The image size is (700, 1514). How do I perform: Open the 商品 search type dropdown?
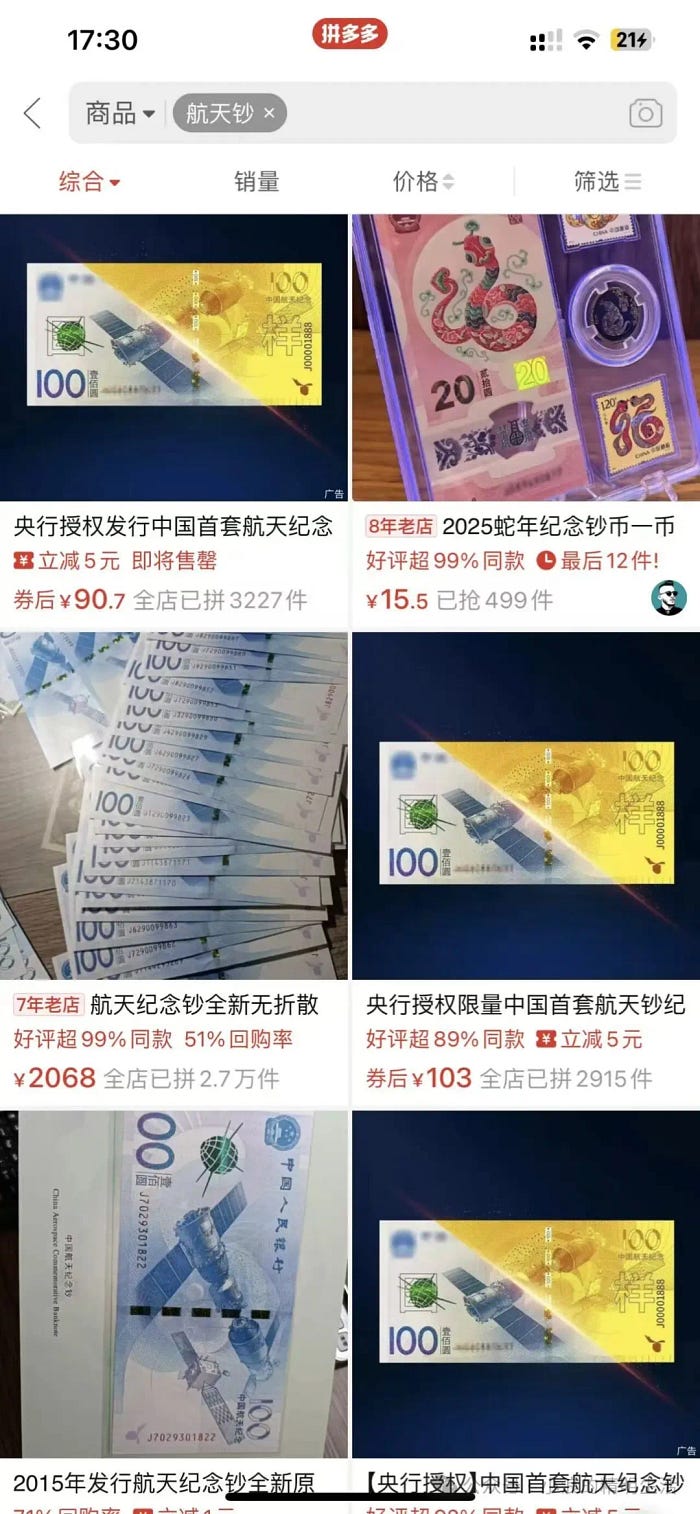[120, 113]
